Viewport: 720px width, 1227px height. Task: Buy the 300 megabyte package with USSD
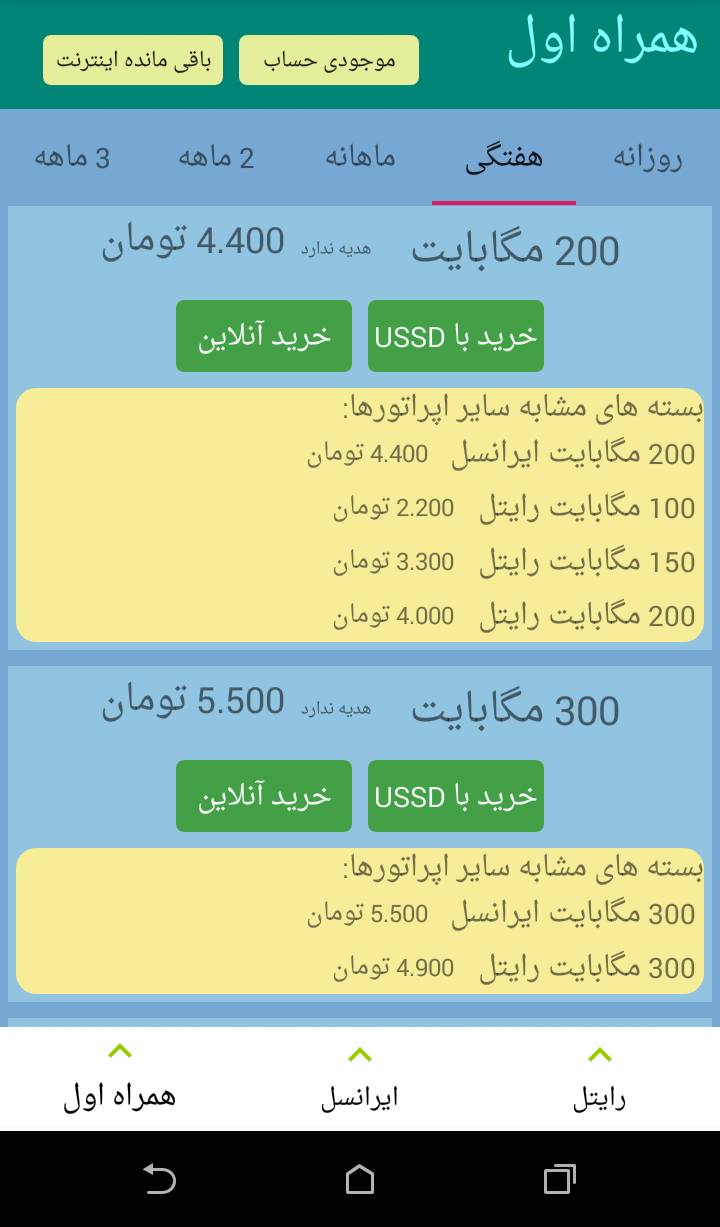(x=455, y=795)
